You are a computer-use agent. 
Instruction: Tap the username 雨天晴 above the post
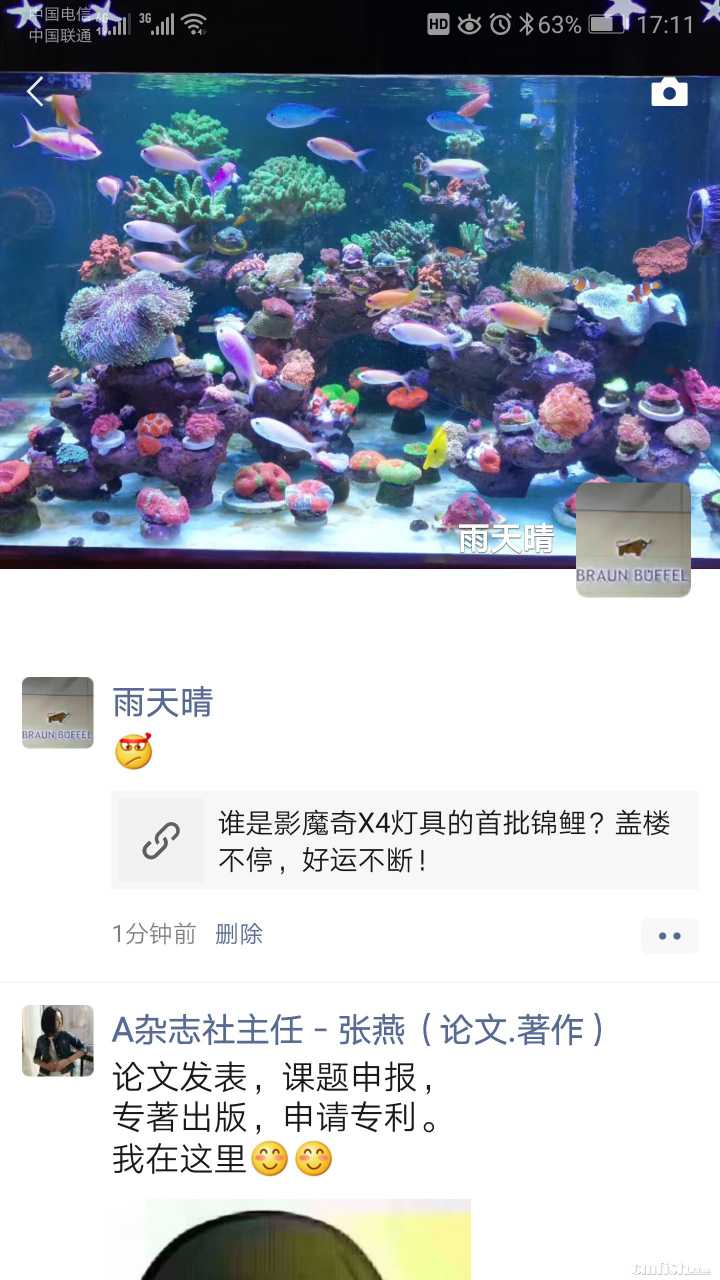pos(162,704)
